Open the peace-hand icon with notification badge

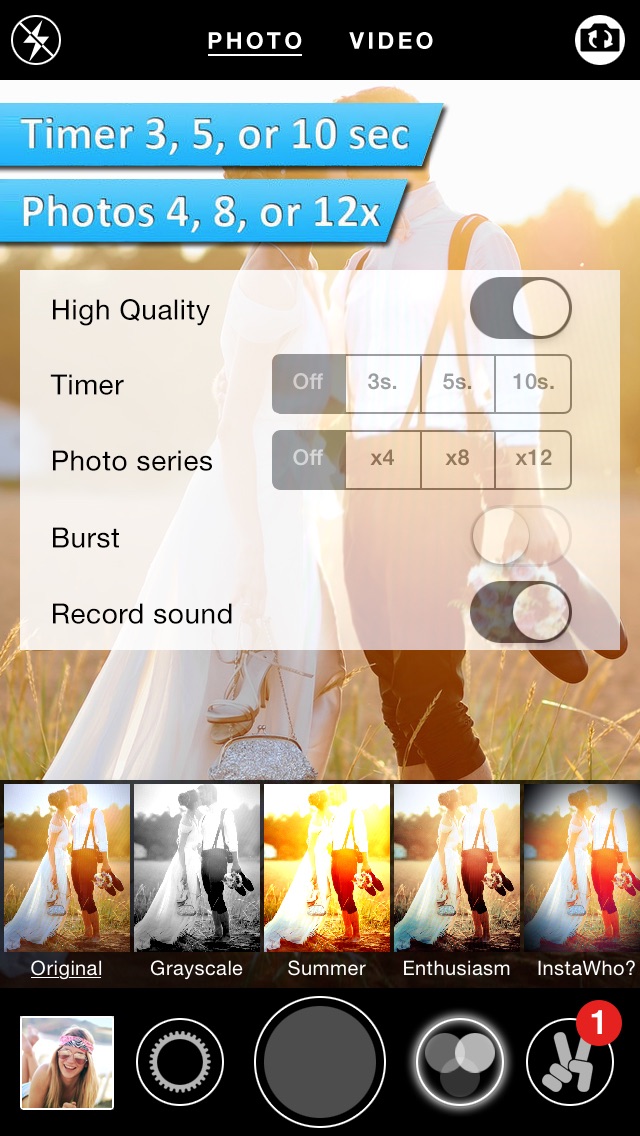click(x=570, y=1064)
